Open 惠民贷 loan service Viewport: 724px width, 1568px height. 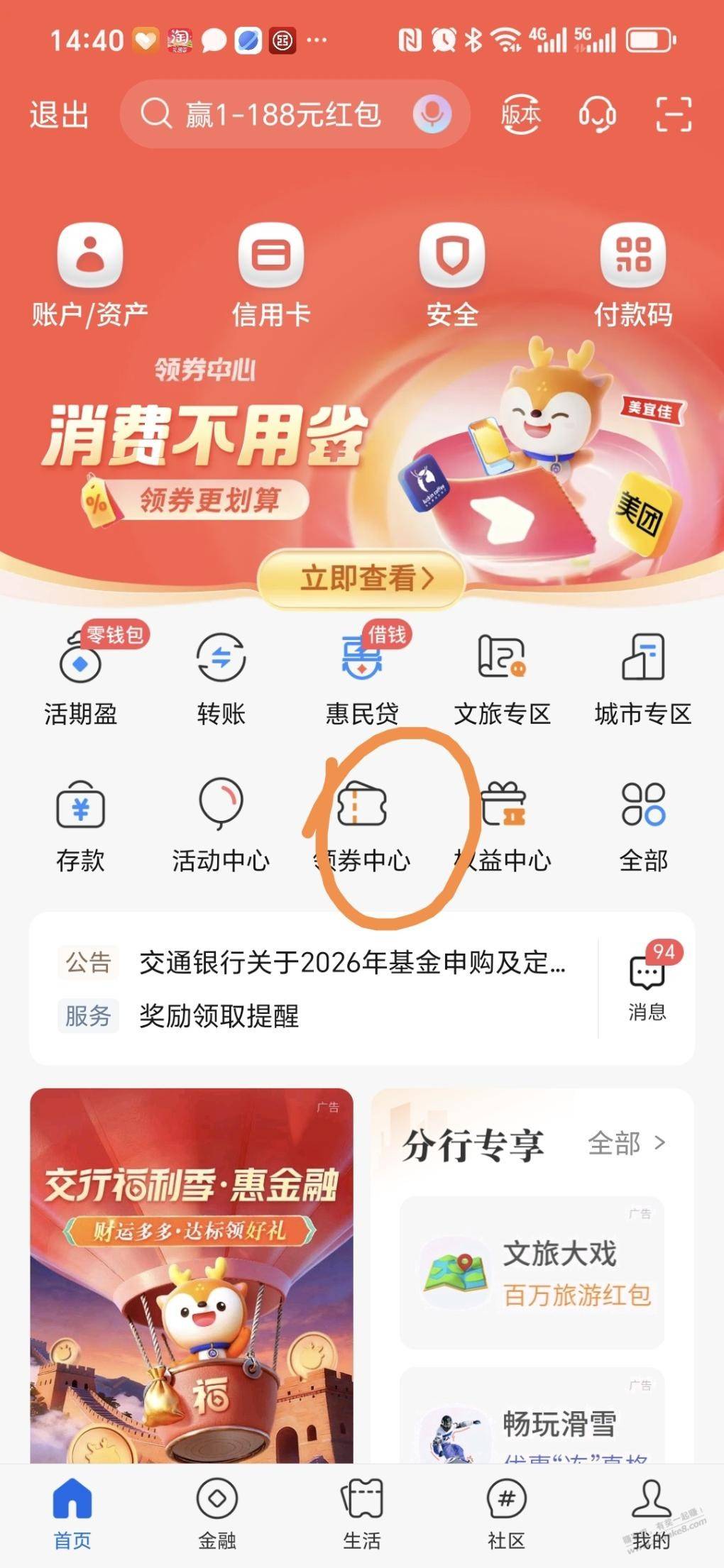pos(362,678)
